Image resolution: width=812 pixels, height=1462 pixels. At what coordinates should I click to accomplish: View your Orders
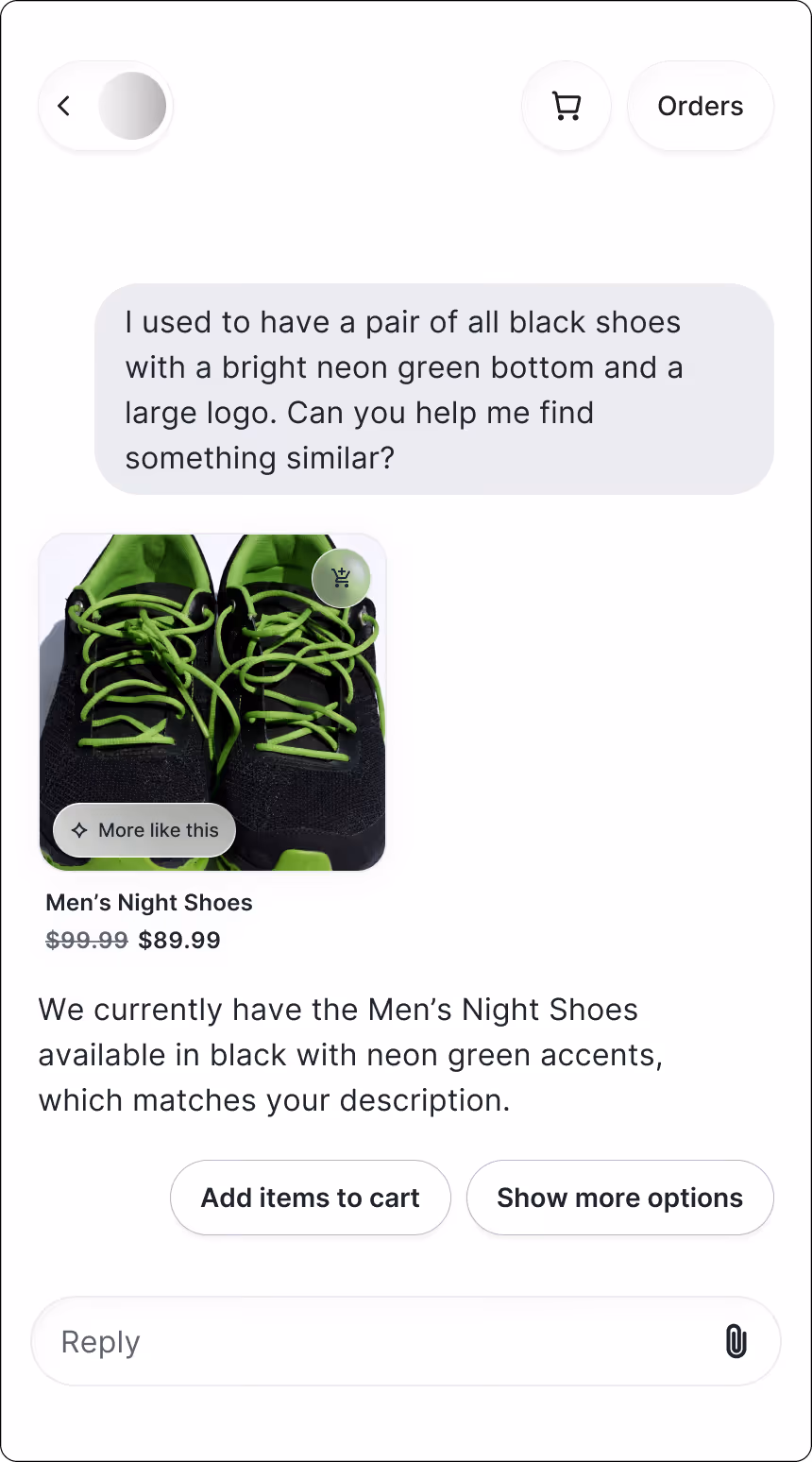(x=700, y=106)
